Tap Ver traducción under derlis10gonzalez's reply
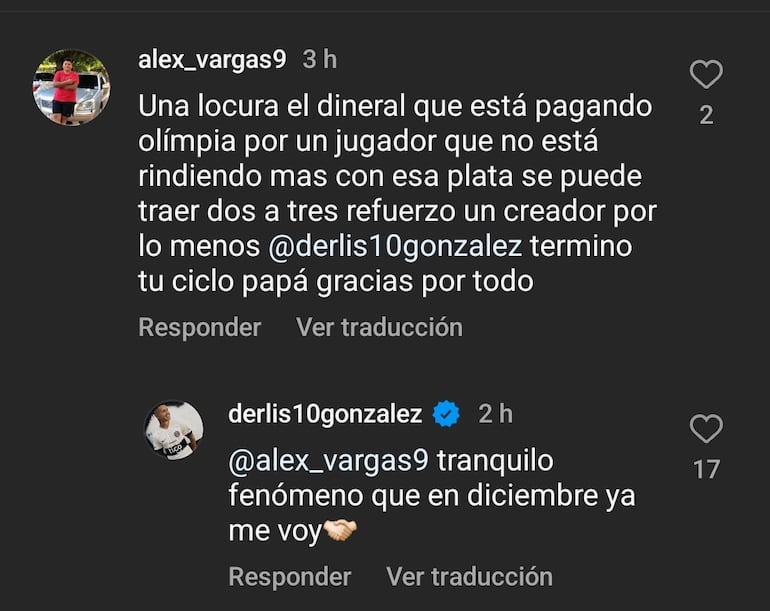This screenshot has width=770, height=611. pos(469,577)
